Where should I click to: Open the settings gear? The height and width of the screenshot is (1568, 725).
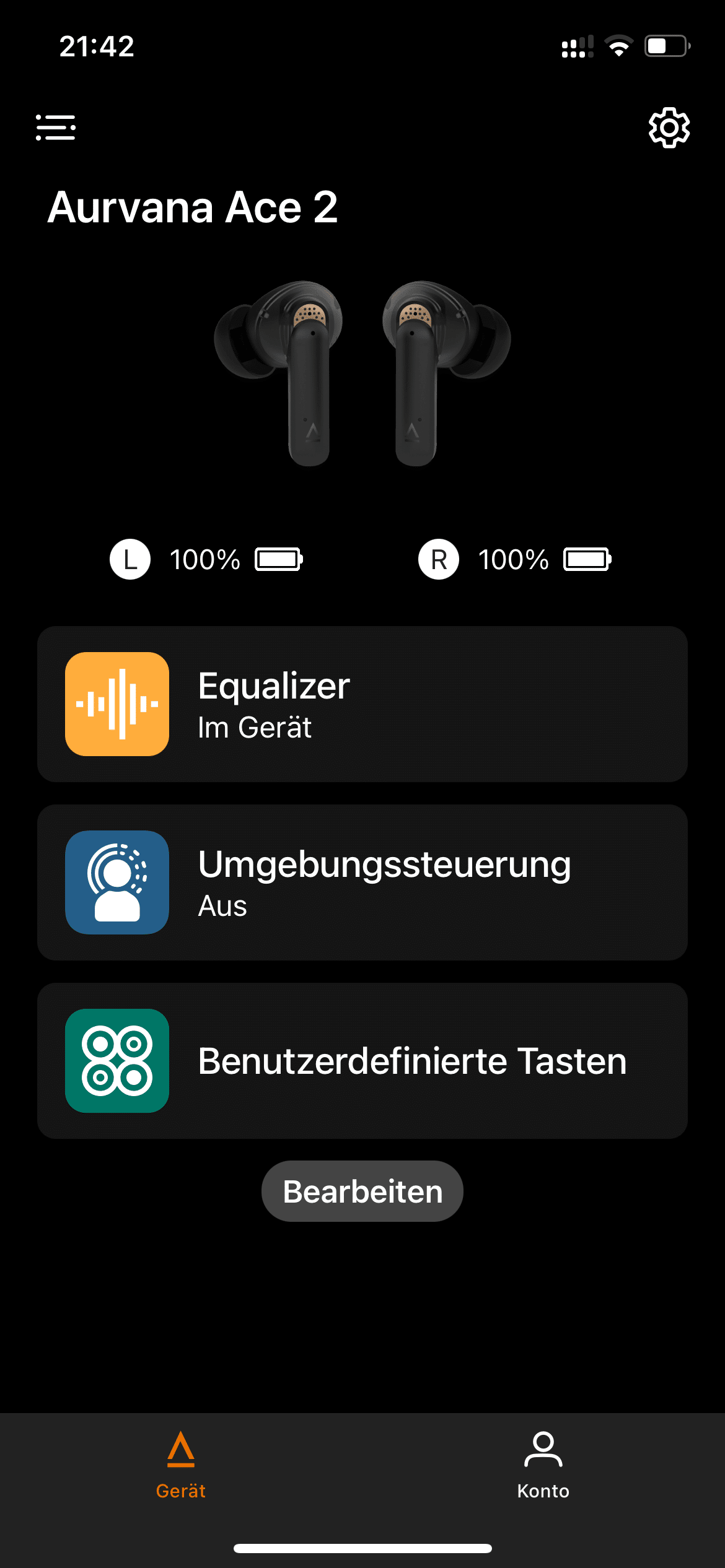coord(669,128)
